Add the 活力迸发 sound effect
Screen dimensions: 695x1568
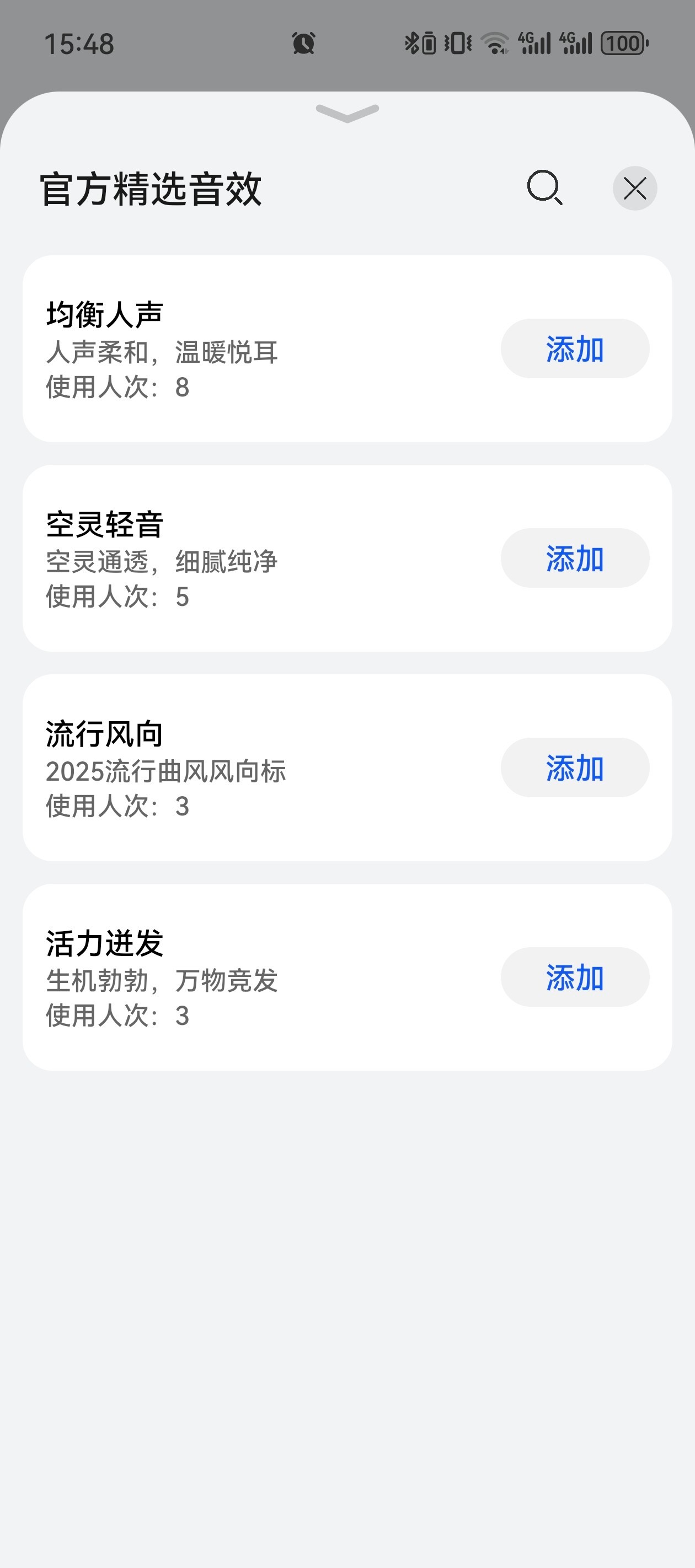[x=575, y=977]
